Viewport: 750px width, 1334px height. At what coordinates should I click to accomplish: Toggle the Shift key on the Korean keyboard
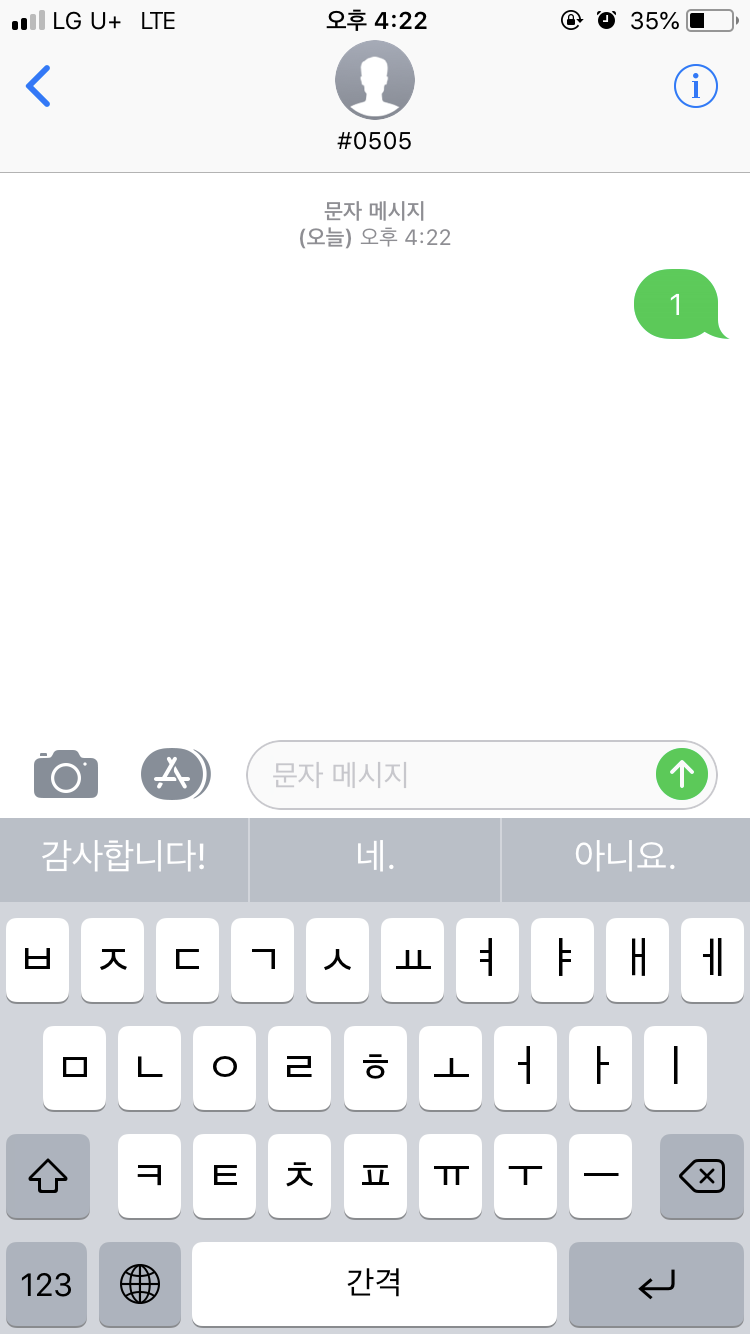pyautogui.click(x=47, y=1177)
